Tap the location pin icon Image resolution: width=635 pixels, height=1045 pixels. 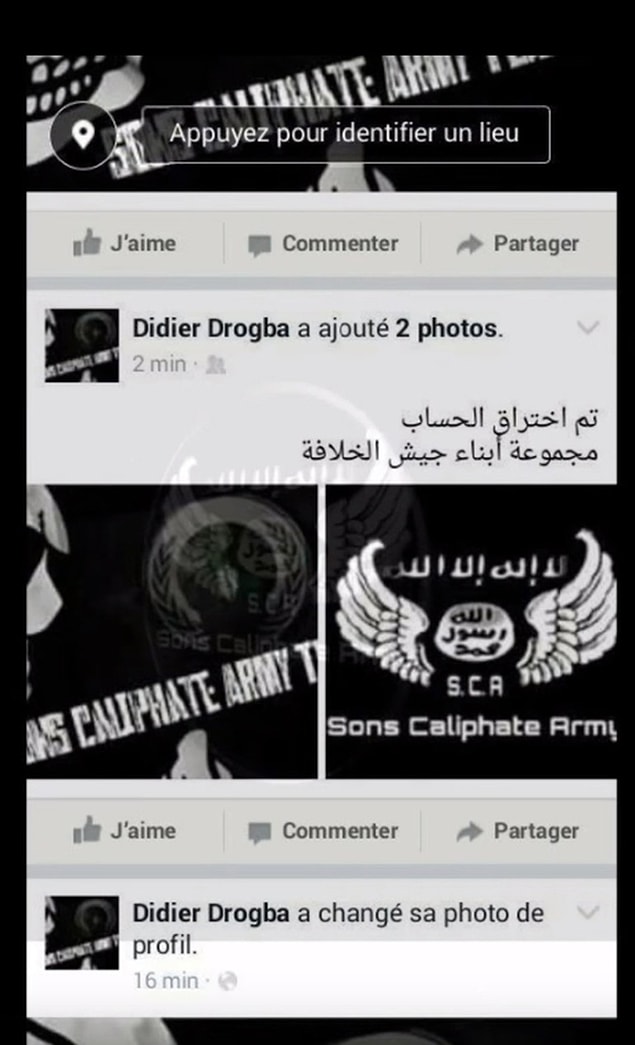click(x=84, y=135)
